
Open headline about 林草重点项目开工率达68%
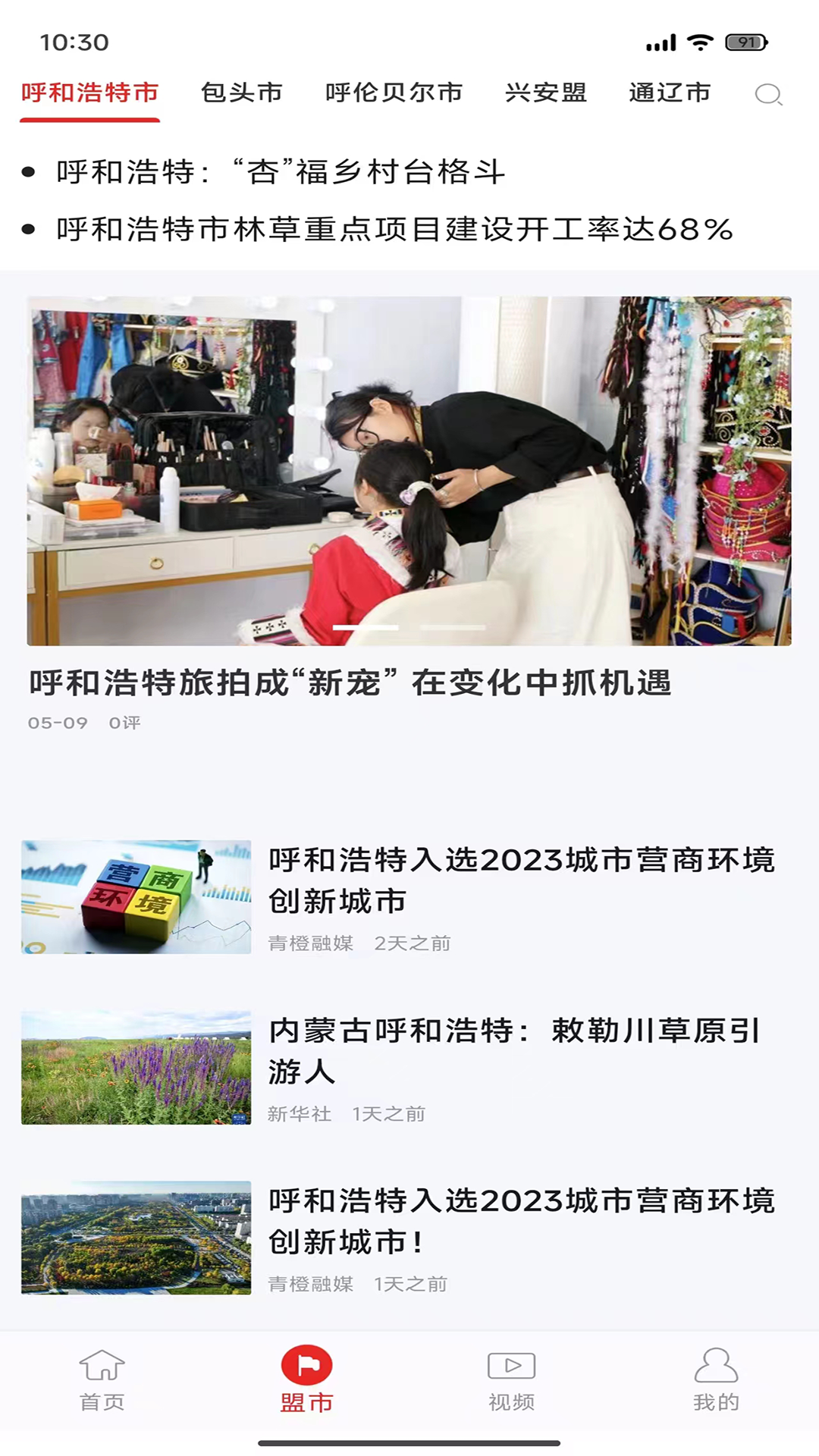coord(394,229)
